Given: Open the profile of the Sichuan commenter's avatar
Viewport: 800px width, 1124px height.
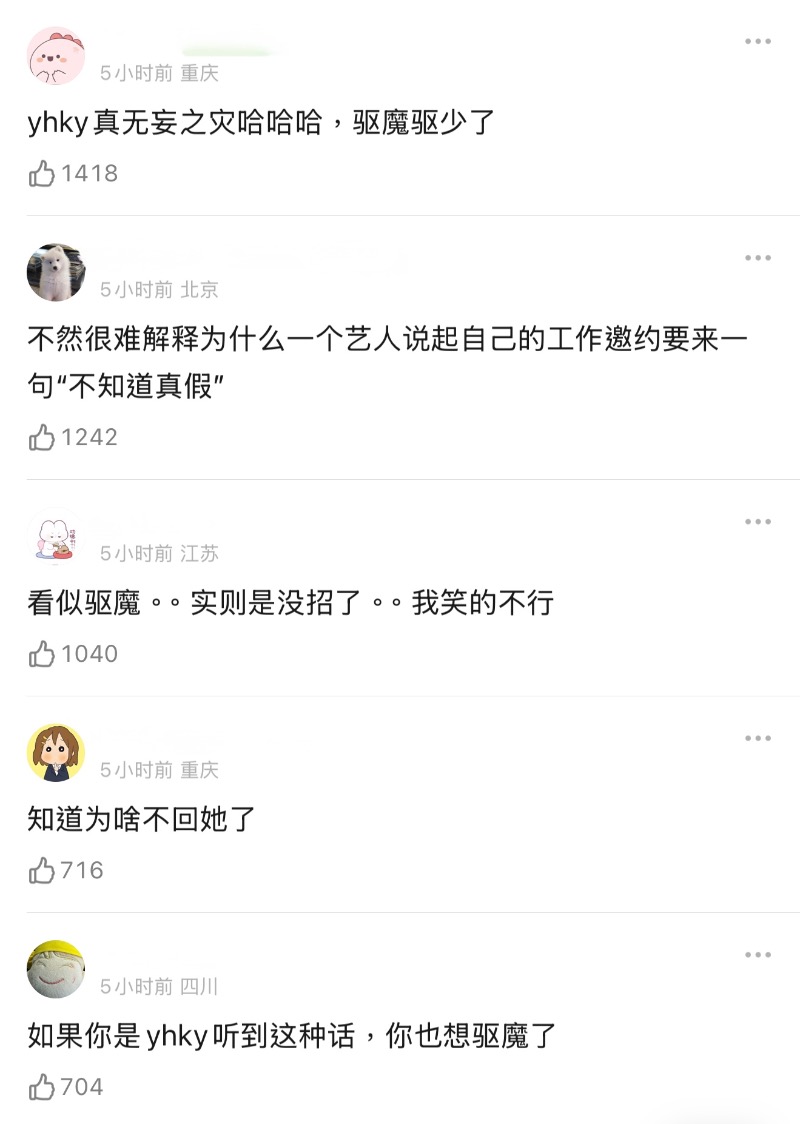Looking at the screenshot, I should point(56,969).
